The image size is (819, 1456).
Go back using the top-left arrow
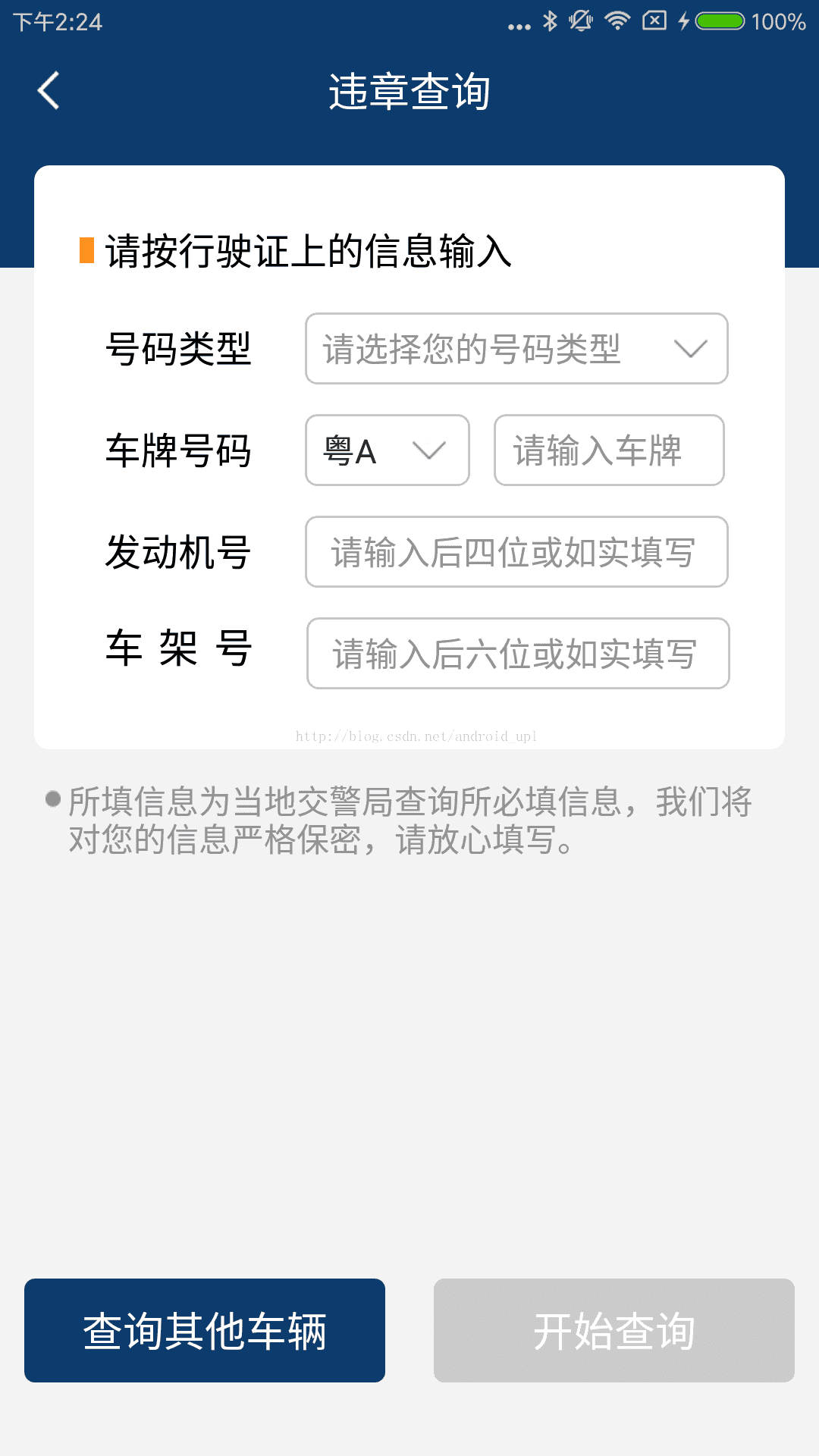coord(49,91)
